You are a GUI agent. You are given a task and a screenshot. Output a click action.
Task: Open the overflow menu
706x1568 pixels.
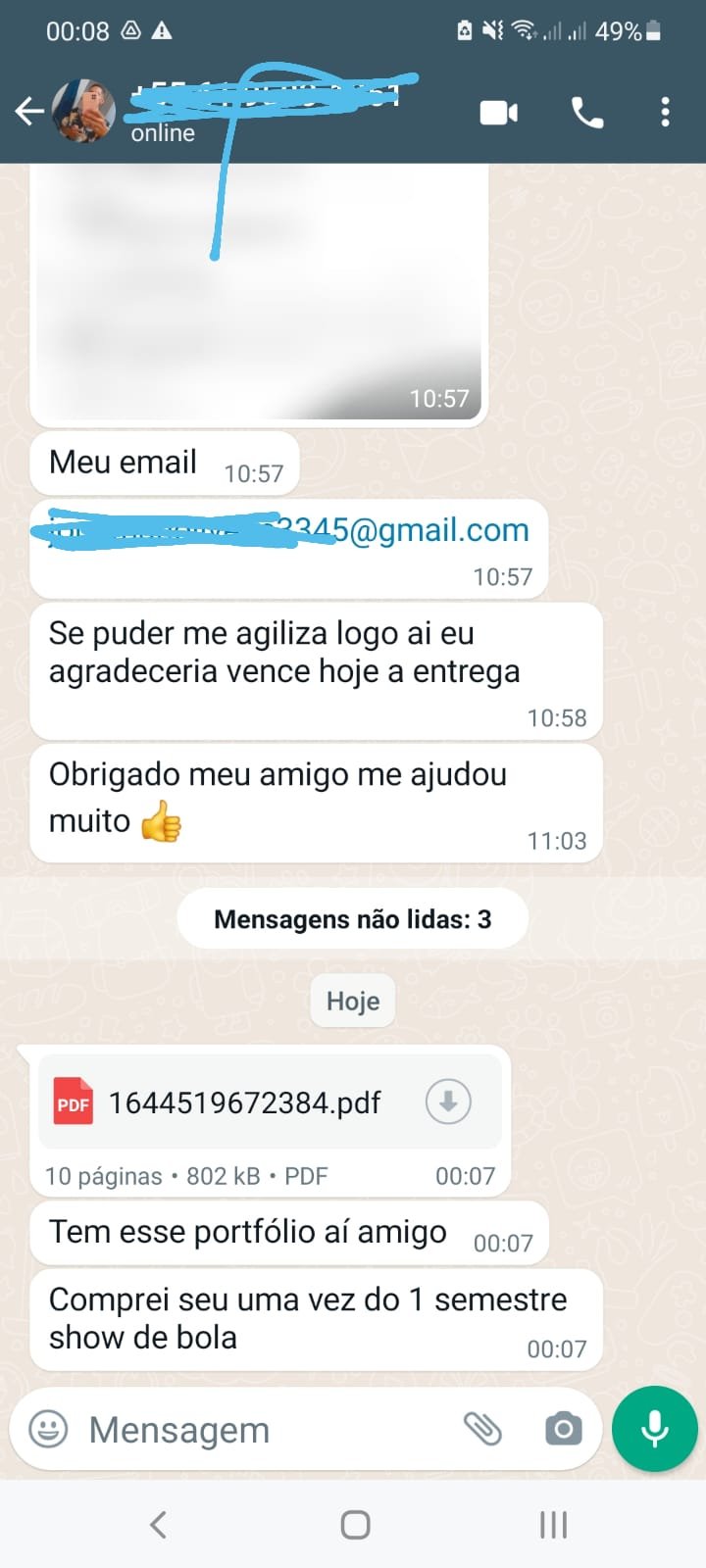666,113
